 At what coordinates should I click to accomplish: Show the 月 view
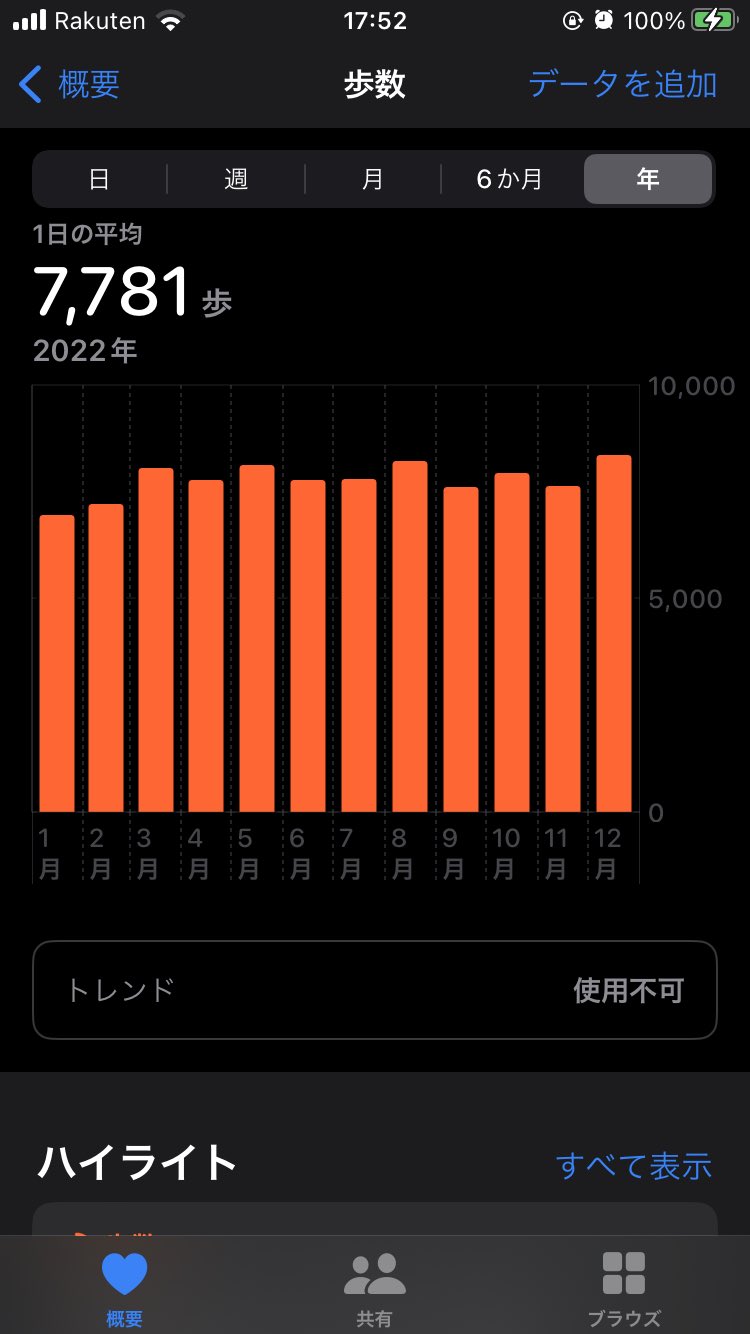373,179
